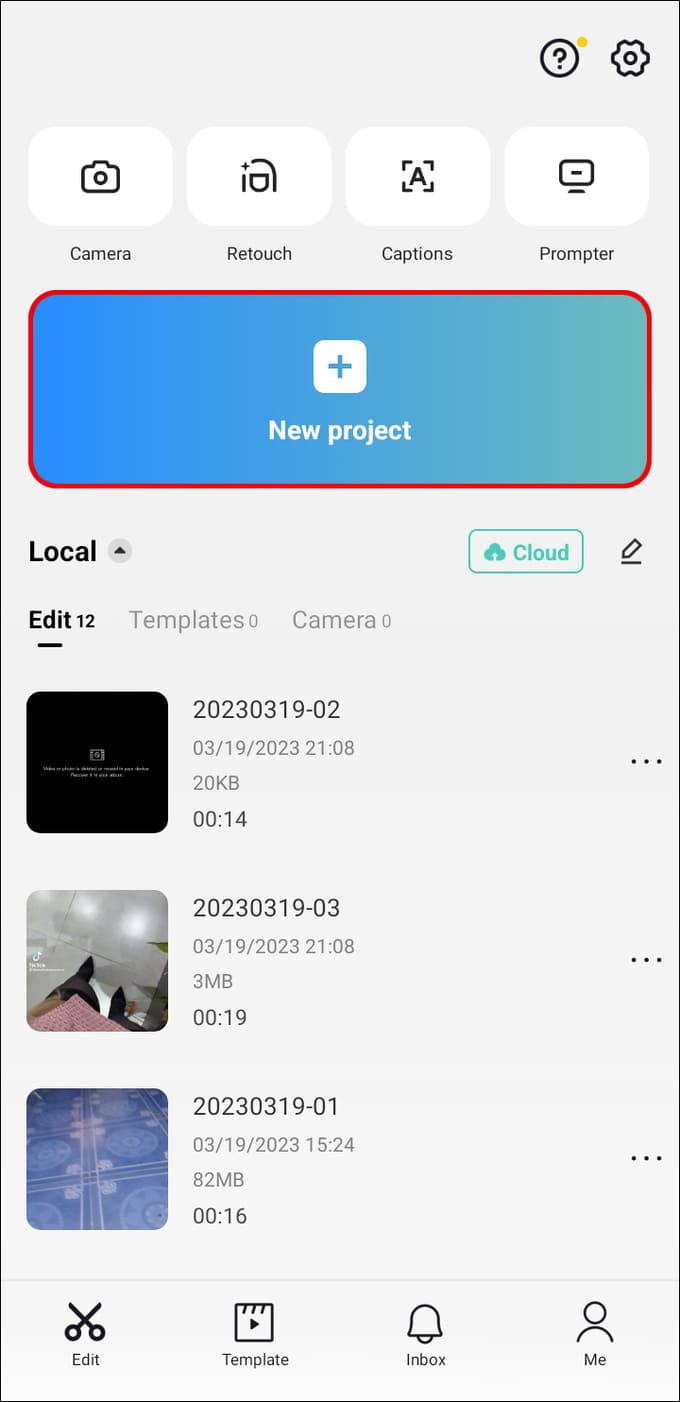Open Cloud storage

[x=526, y=552]
